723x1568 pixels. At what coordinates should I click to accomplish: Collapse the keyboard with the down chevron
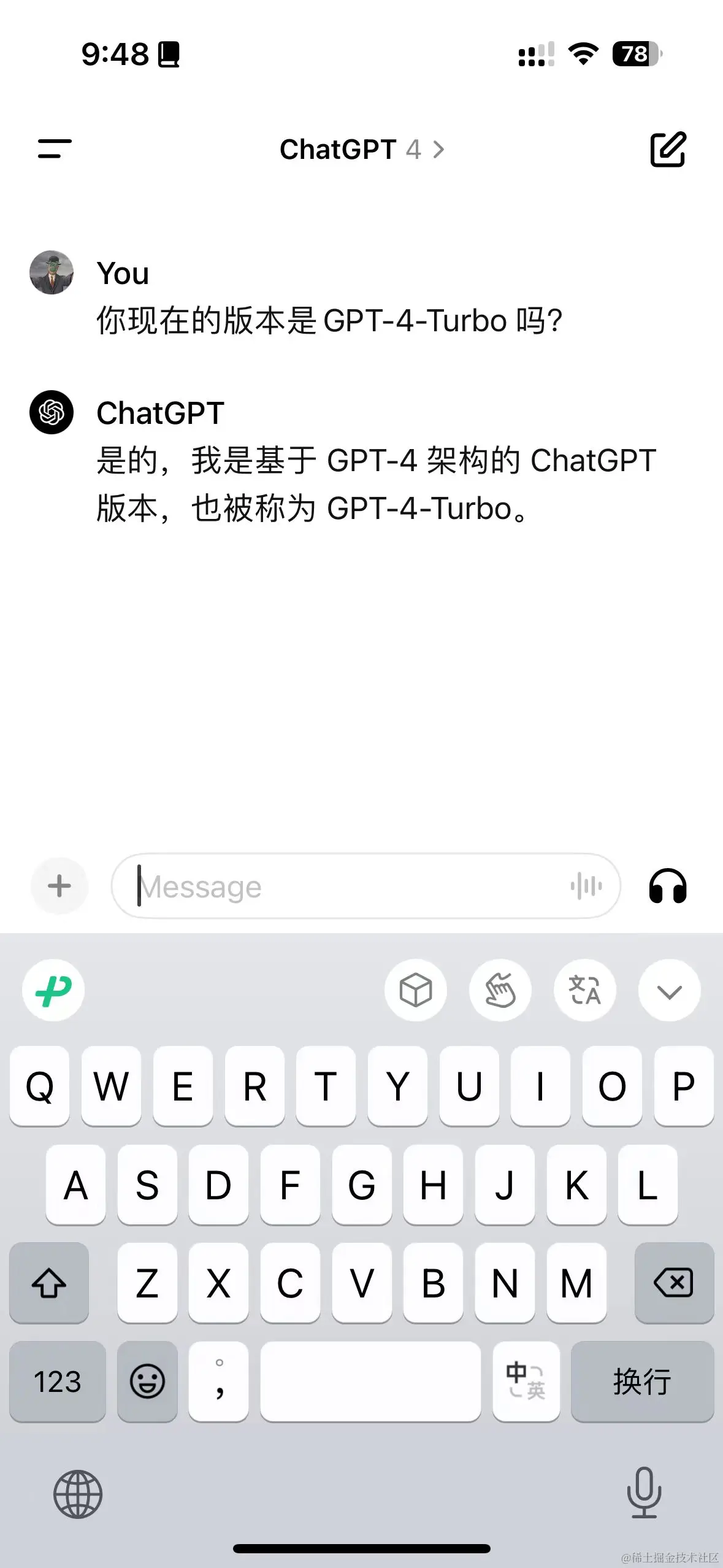point(670,990)
